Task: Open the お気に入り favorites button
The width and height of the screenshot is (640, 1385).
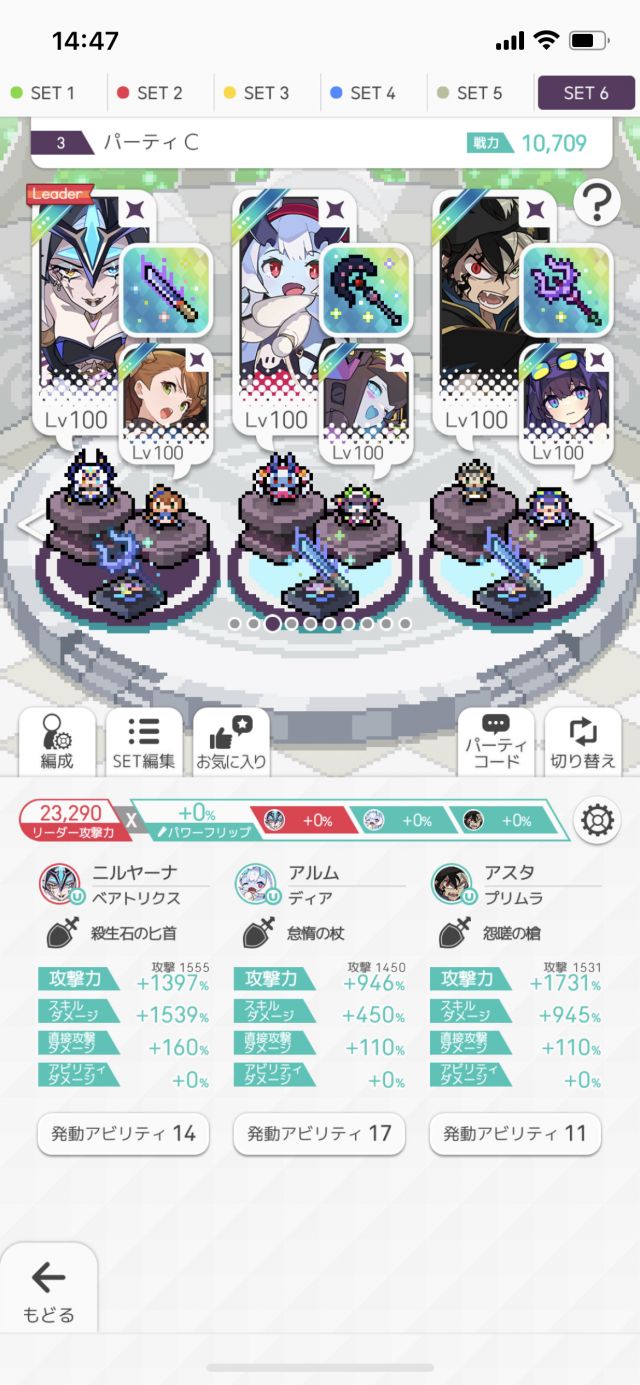Action: (x=231, y=742)
